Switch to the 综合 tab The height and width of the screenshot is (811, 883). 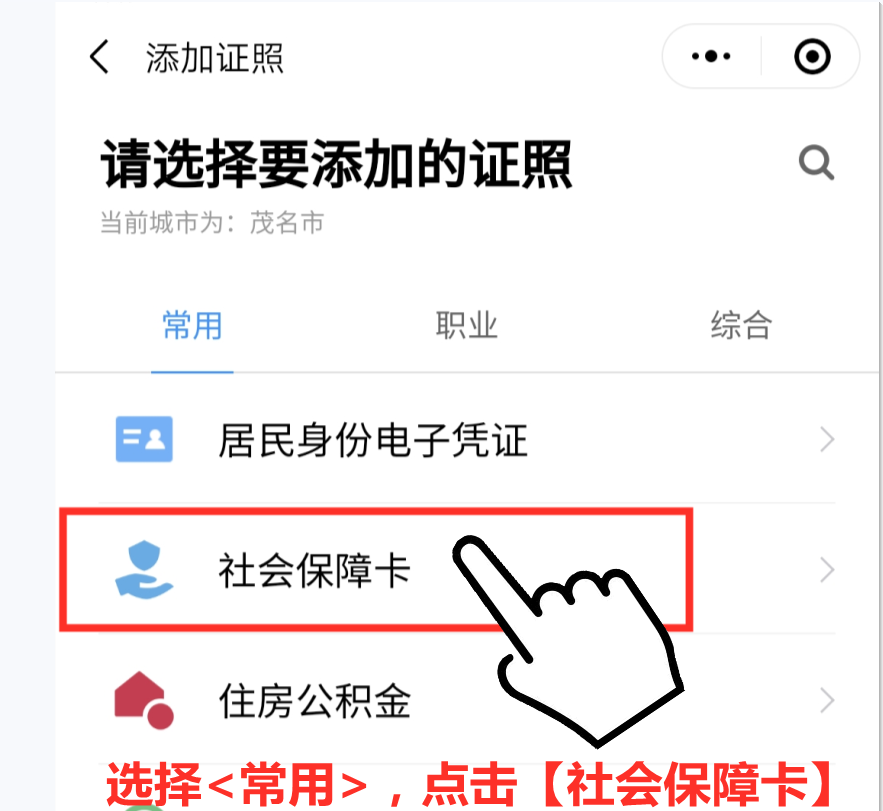point(741,326)
